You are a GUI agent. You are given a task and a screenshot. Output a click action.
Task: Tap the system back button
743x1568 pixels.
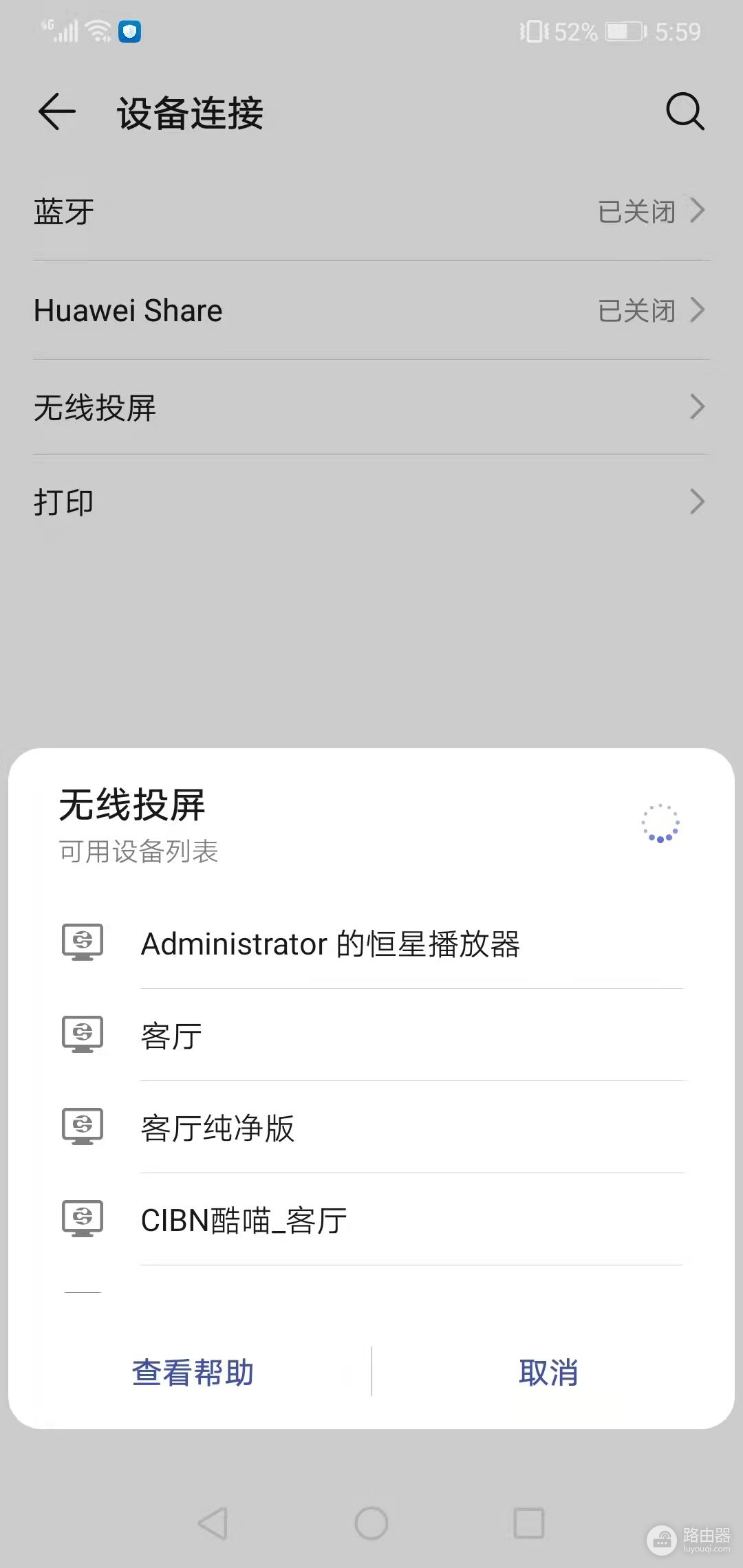coord(213,1523)
